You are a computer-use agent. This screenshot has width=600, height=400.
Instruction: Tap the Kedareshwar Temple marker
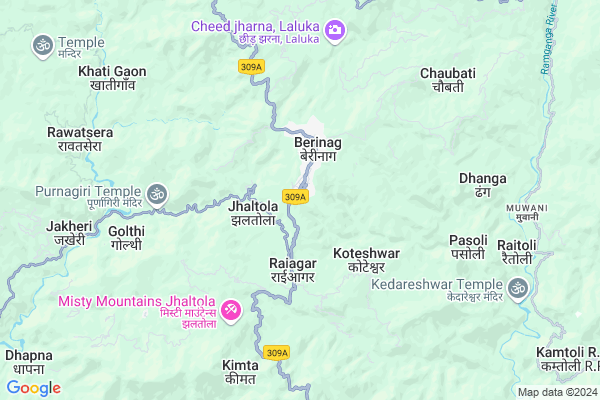tap(518, 289)
